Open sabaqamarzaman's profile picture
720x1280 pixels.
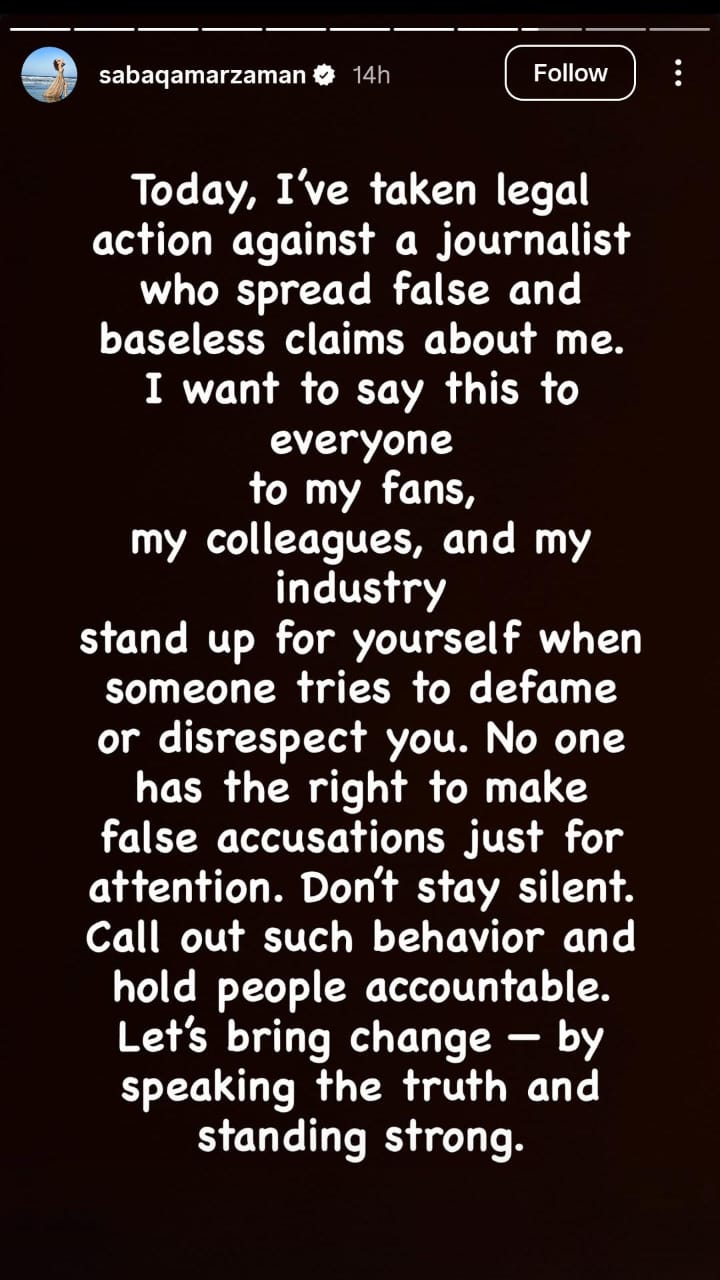49,74
